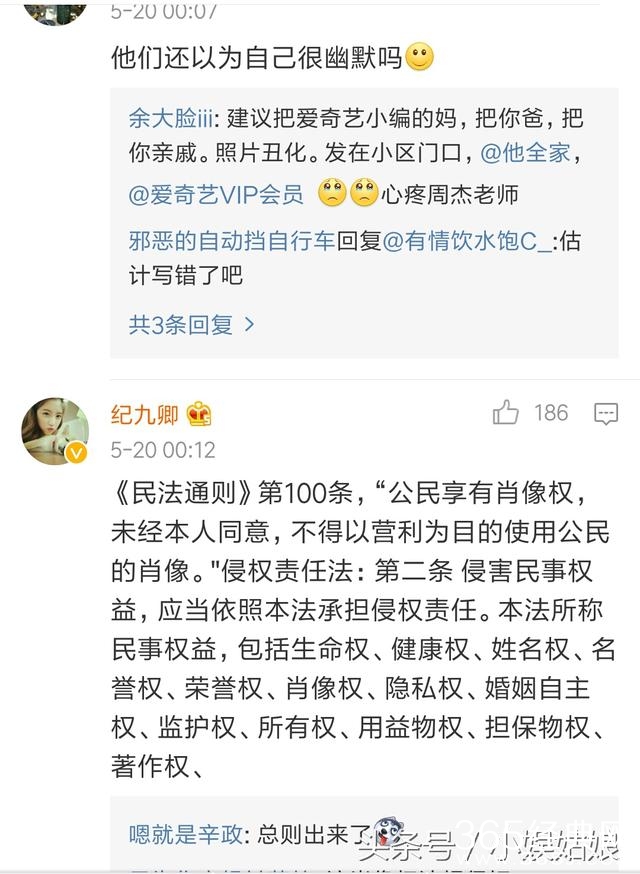Tap the @他全家 mention
This screenshot has width=640, height=874.
[x=529, y=155]
